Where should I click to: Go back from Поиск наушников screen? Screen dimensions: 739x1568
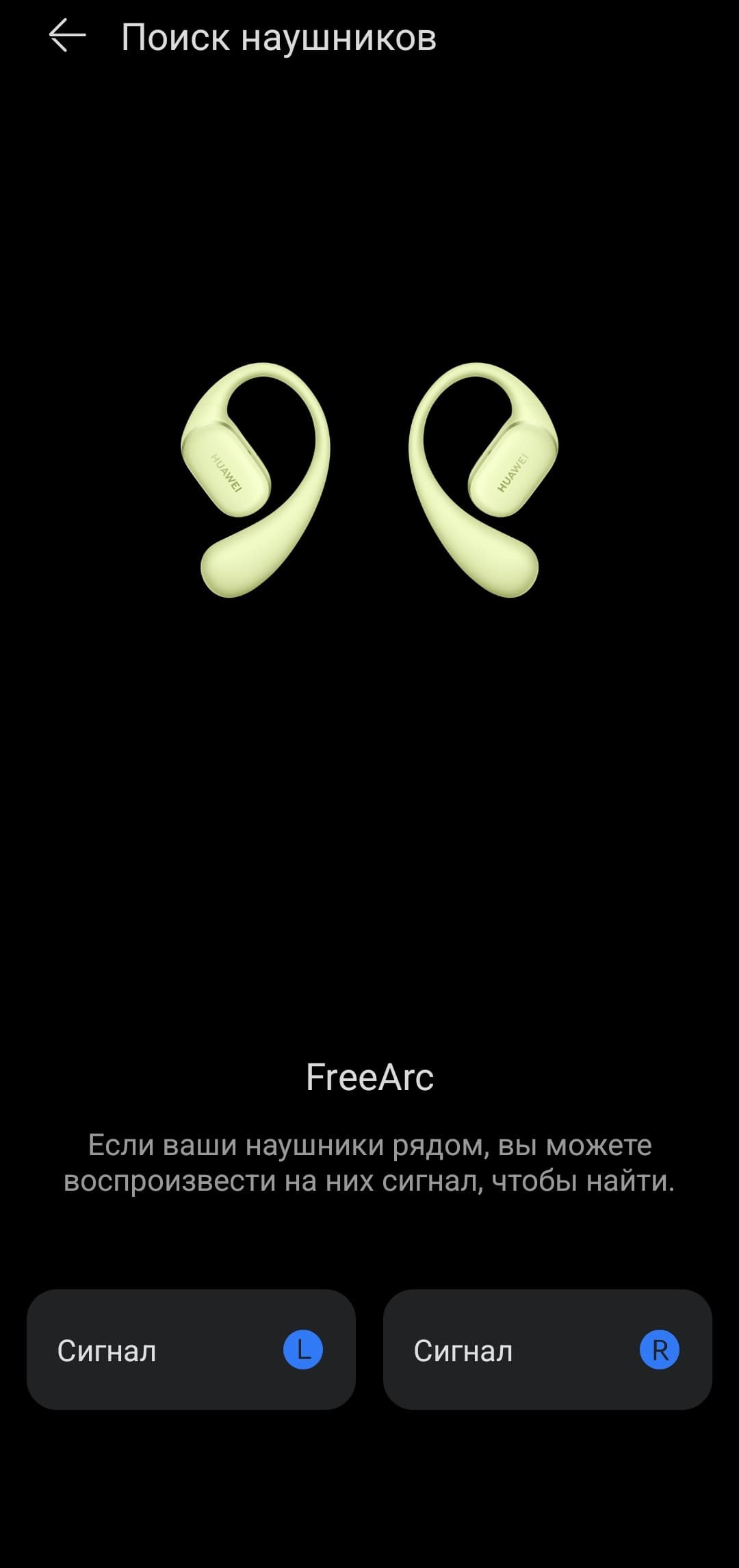pyautogui.click(x=67, y=36)
